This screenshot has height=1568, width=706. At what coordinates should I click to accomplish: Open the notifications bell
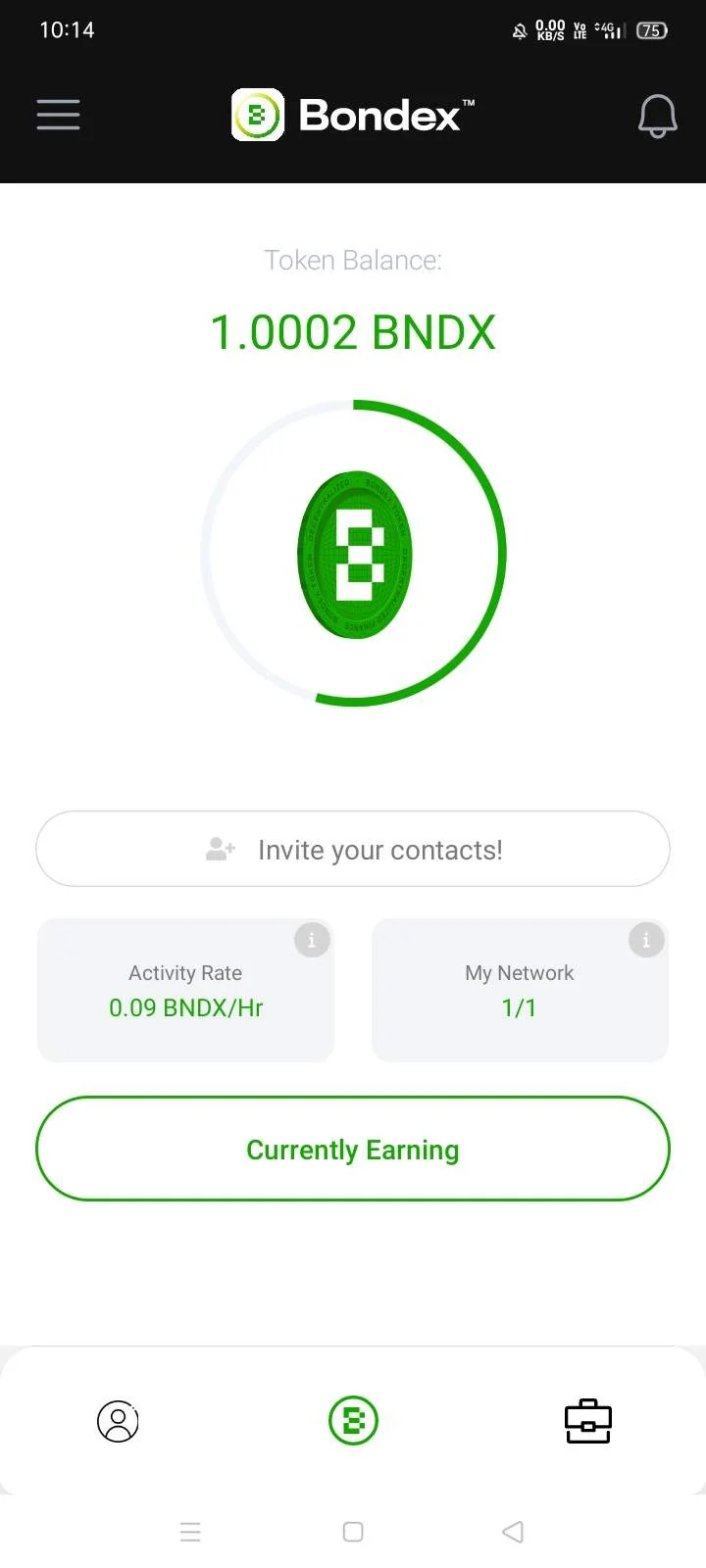tap(658, 116)
